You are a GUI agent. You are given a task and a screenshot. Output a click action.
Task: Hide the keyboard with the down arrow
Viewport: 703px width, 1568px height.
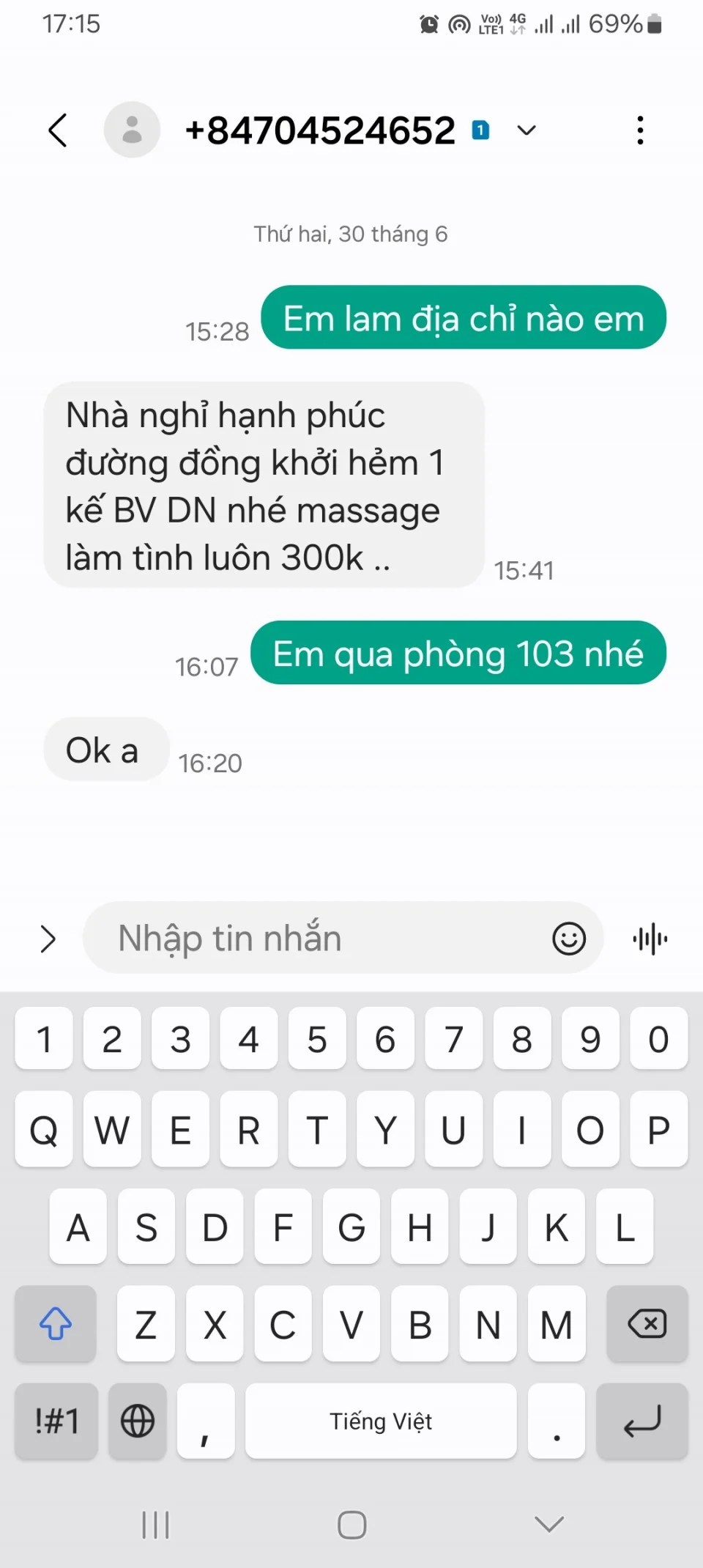(x=548, y=1525)
